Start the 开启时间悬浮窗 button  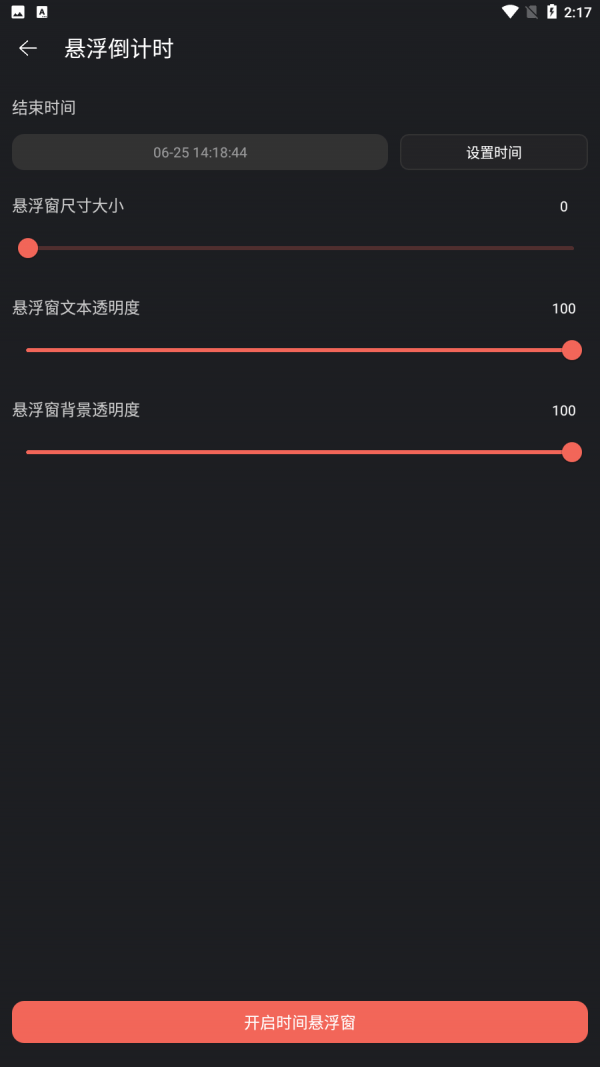click(300, 1022)
